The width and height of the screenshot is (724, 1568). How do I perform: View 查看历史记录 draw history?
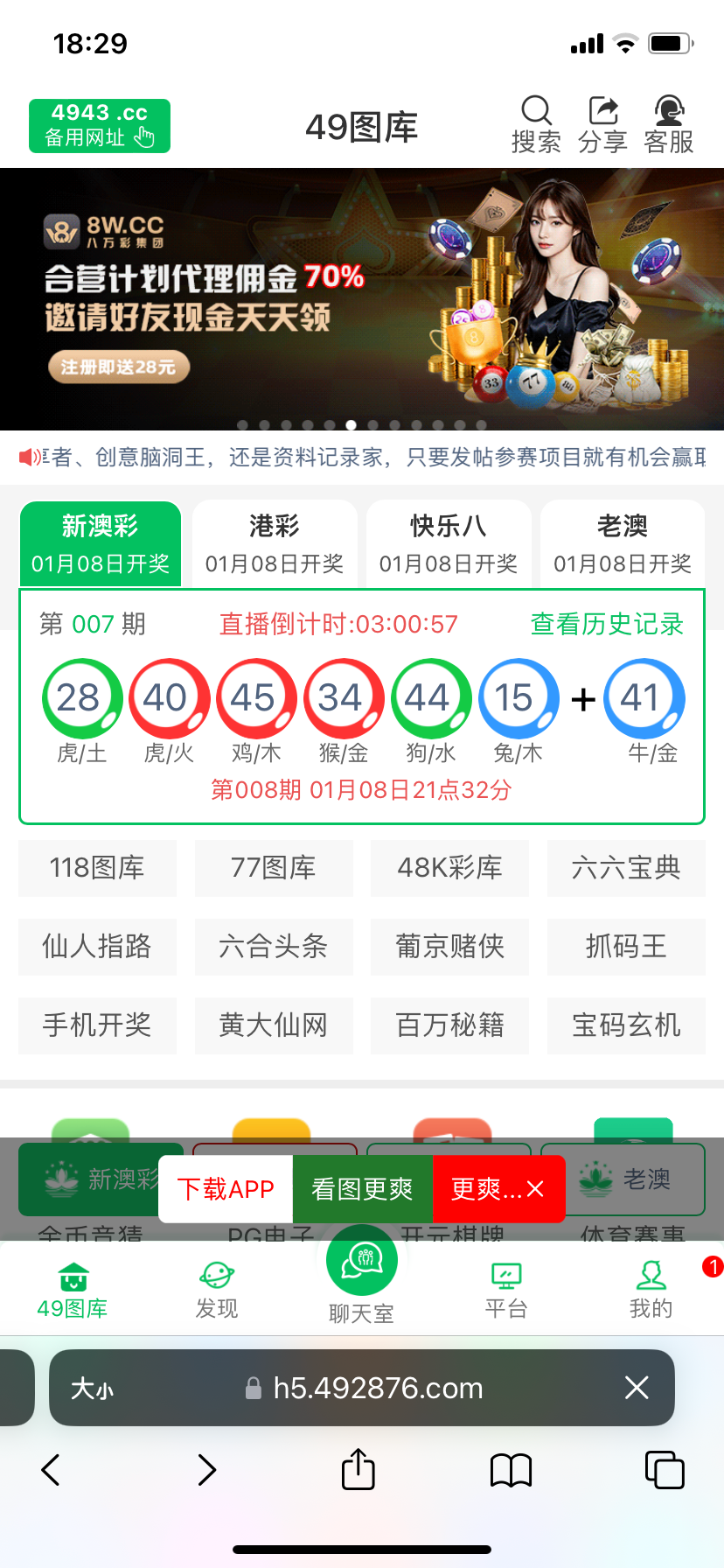tap(607, 624)
